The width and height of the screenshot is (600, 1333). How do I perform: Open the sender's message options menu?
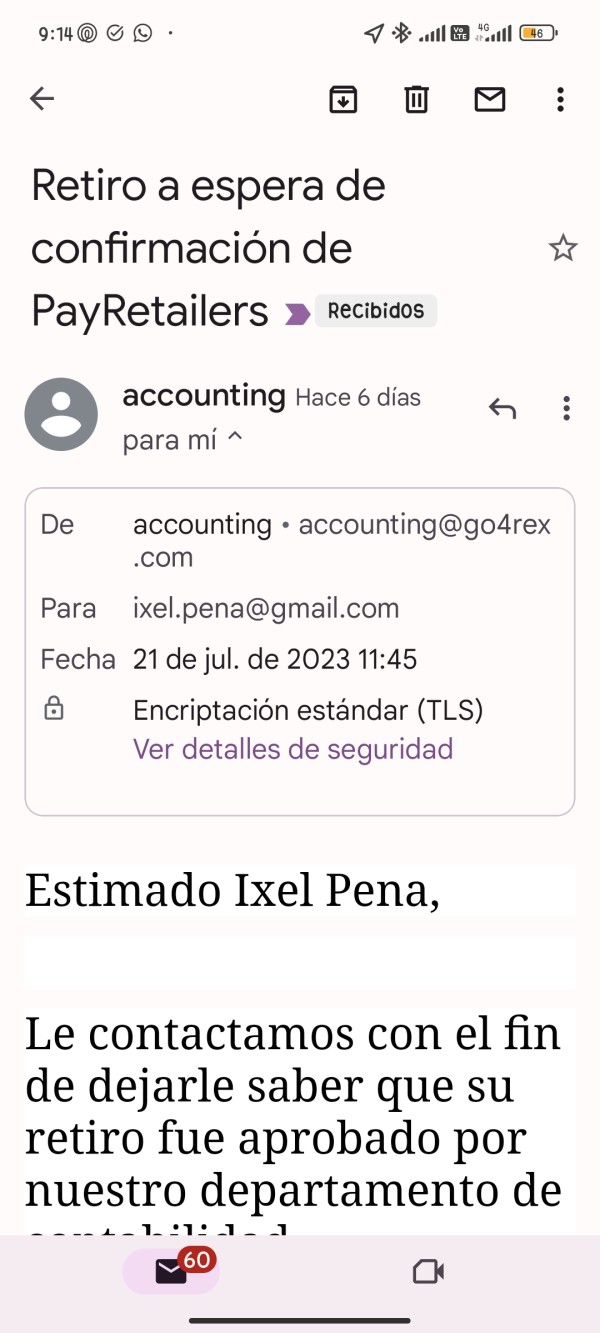pyautogui.click(x=566, y=408)
